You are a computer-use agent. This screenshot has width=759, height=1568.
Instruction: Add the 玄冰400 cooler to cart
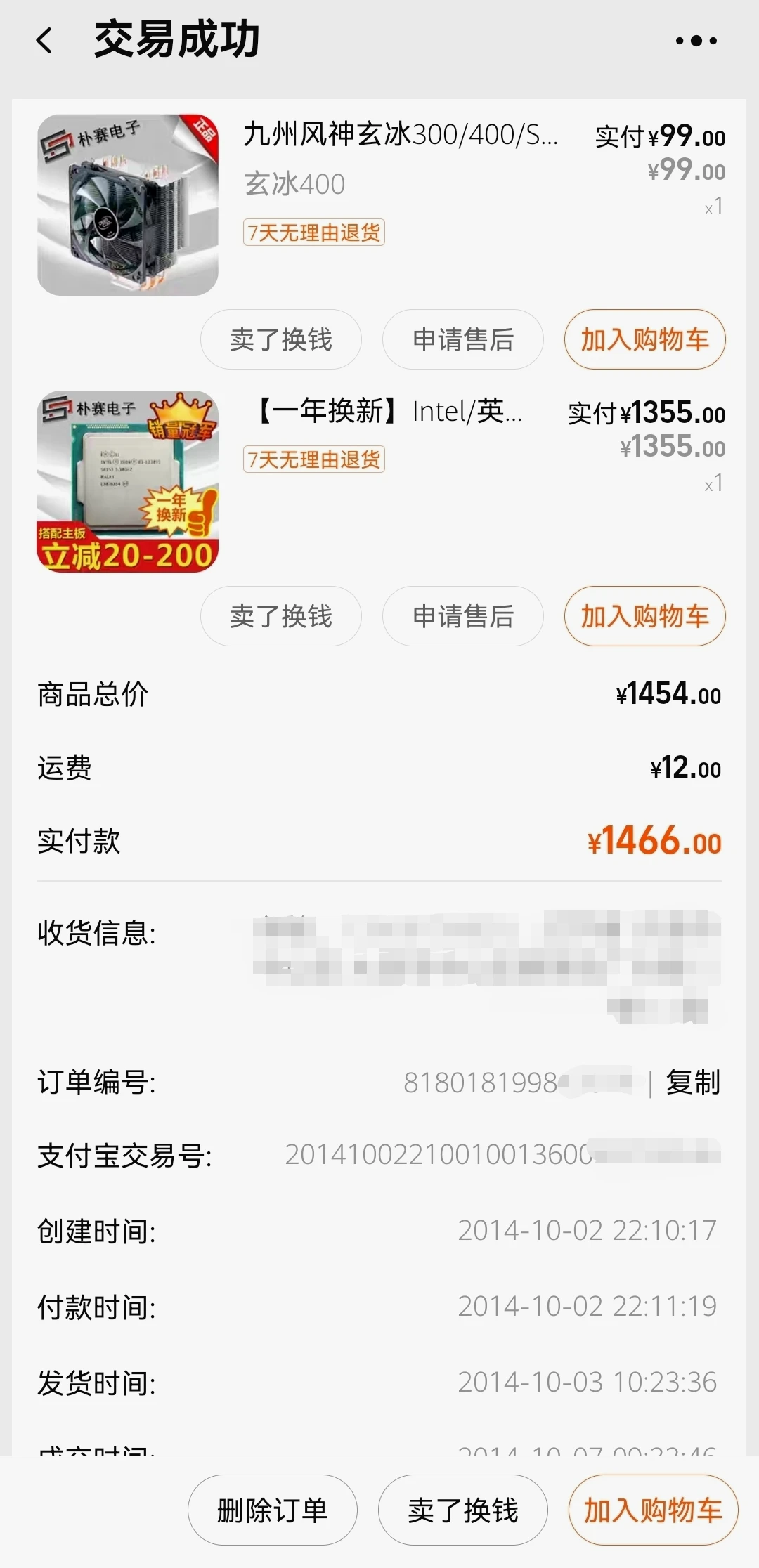[x=644, y=339]
